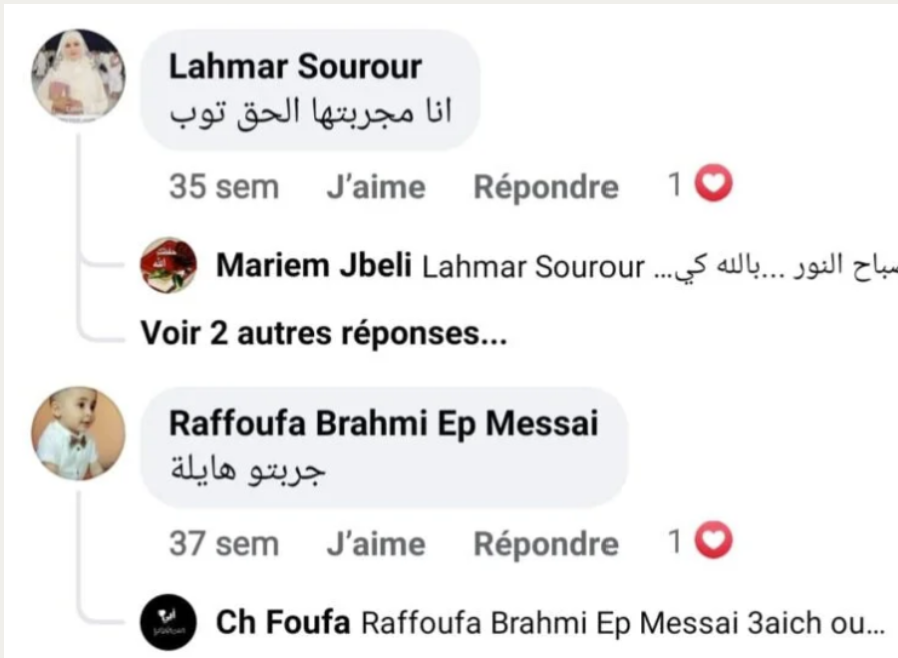
Task: Like Lahmar Sourour's comment with J'aime
Action: coord(375,187)
